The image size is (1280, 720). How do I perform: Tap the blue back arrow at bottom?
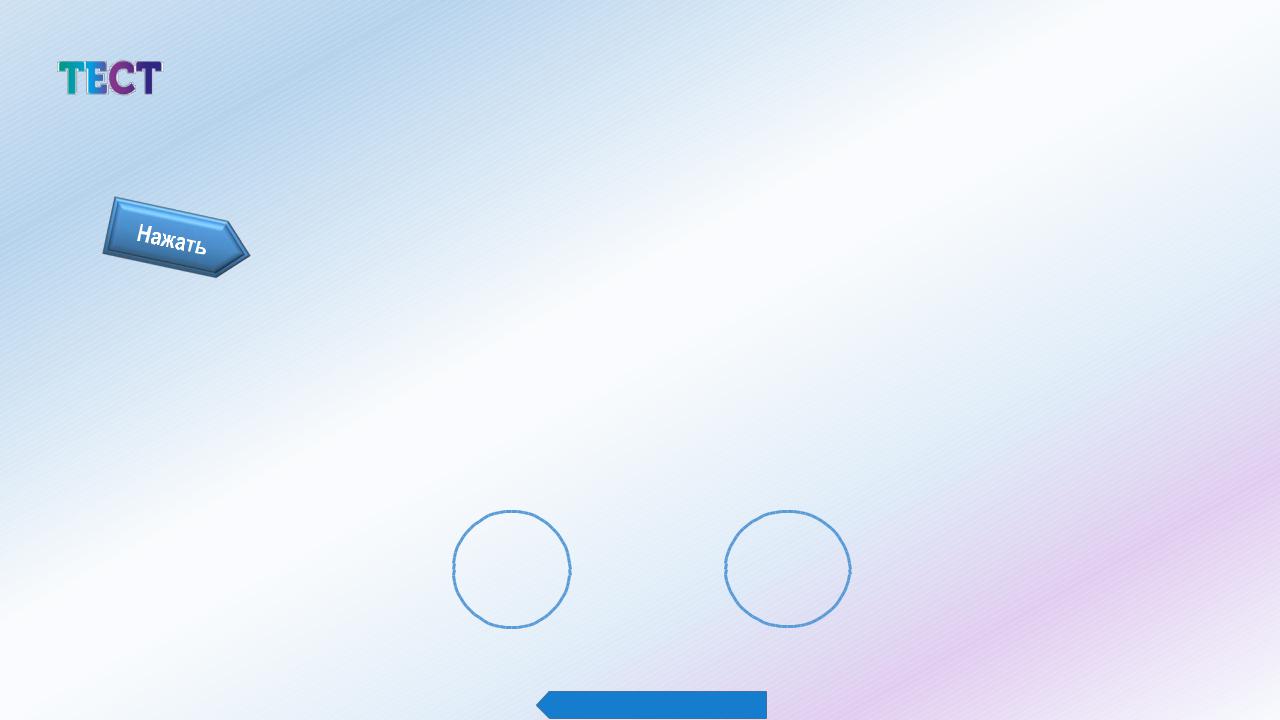652,704
